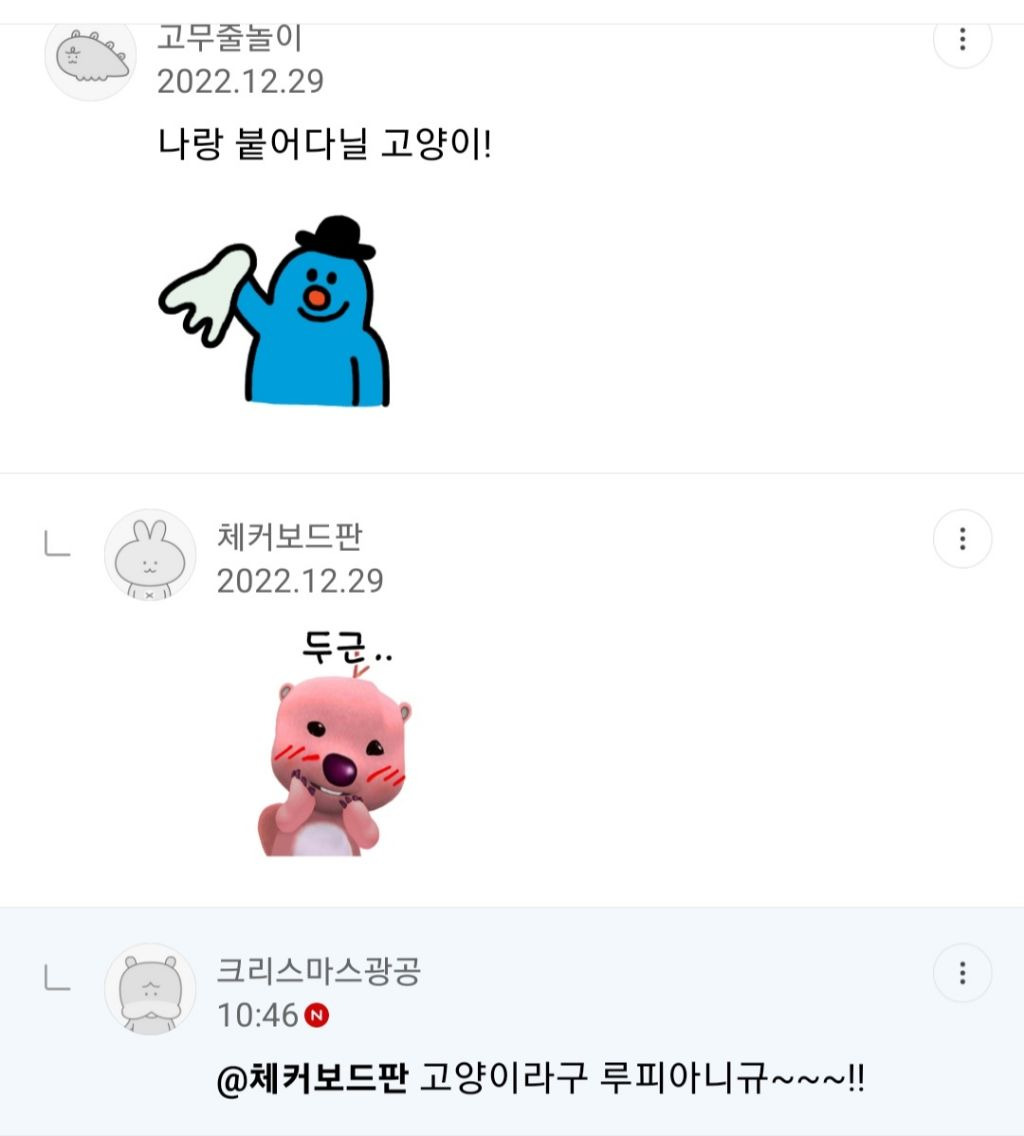View 고무줄놀이's profile picture

pyautogui.click(x=90, y=57)
